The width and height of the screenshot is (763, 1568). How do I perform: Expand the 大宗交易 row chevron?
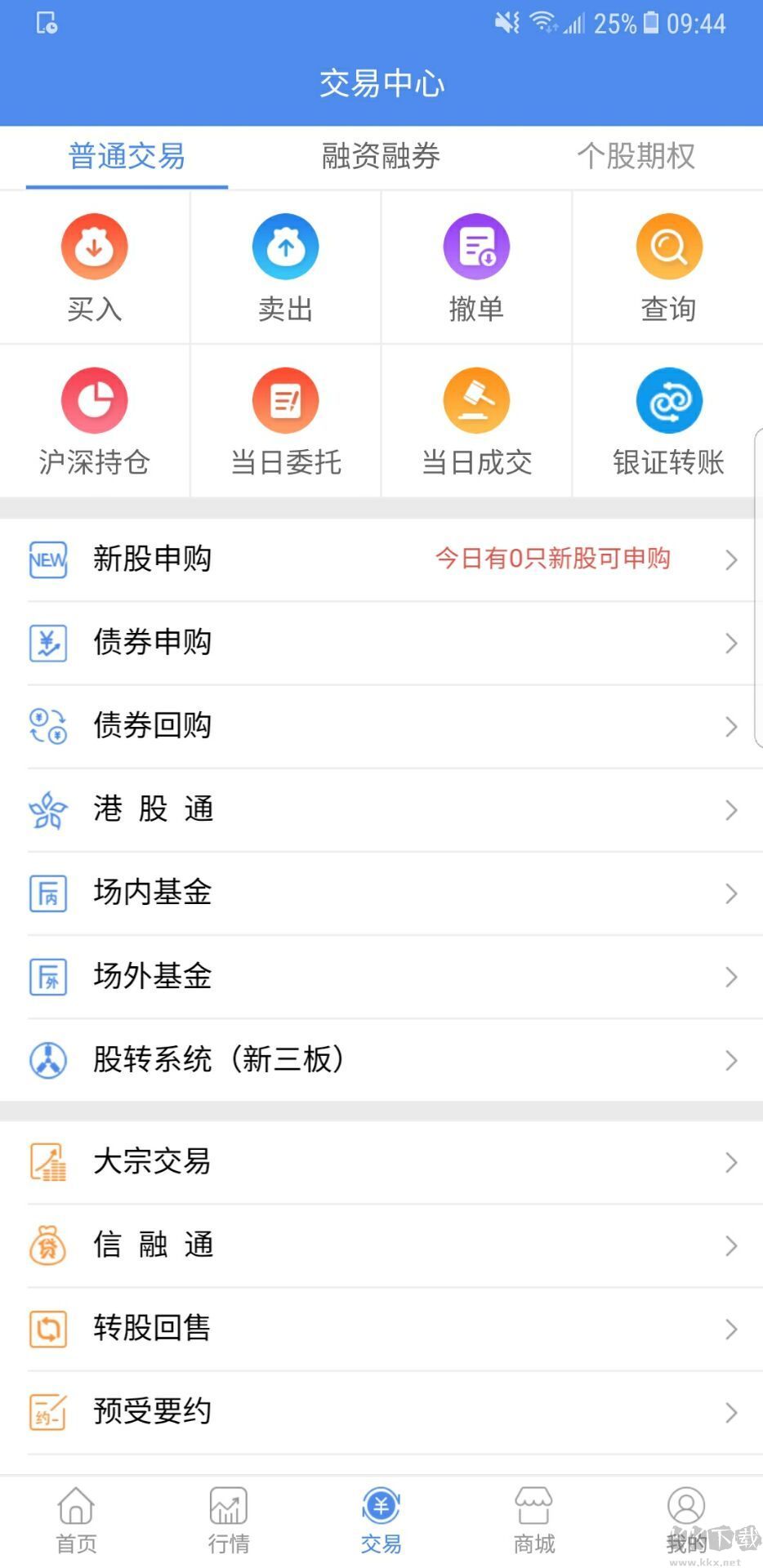pos(730,1163)
